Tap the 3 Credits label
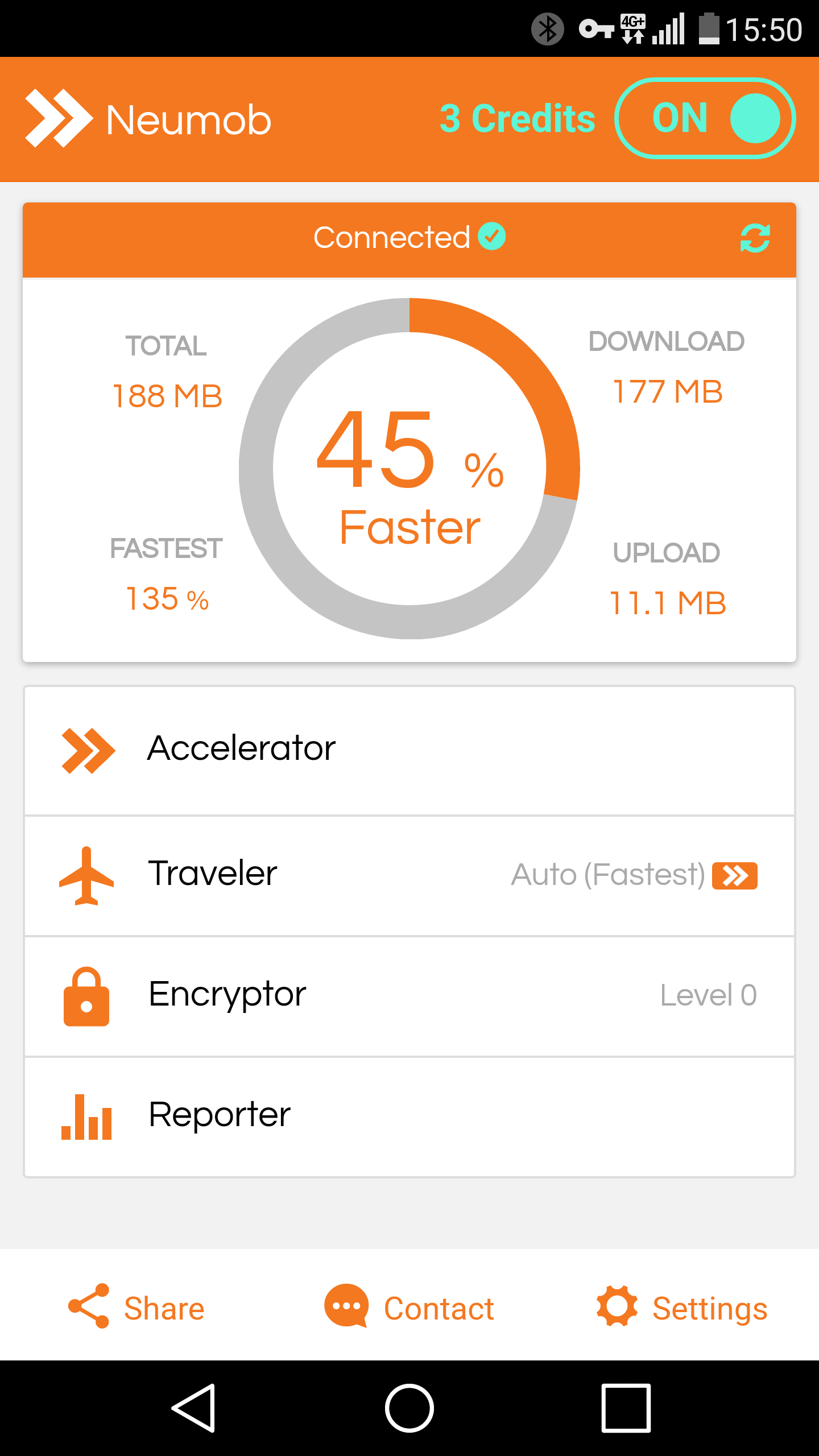The image size is (819, 1456). 517,118
